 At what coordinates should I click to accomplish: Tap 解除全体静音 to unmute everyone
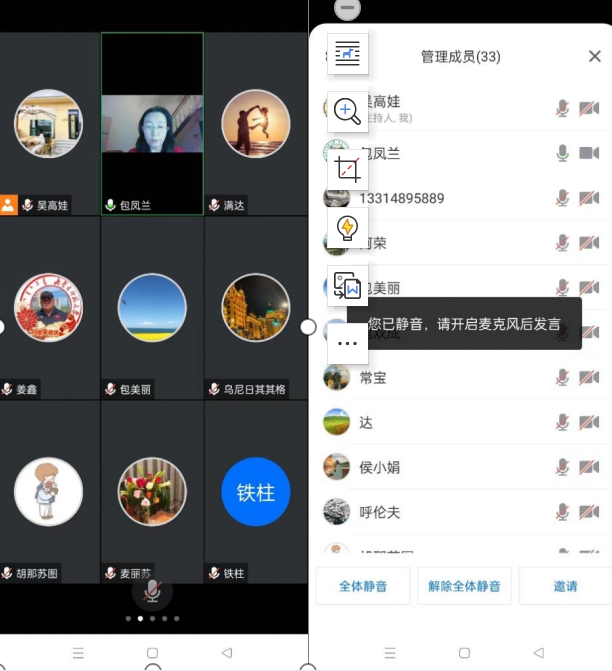(464, 586)
